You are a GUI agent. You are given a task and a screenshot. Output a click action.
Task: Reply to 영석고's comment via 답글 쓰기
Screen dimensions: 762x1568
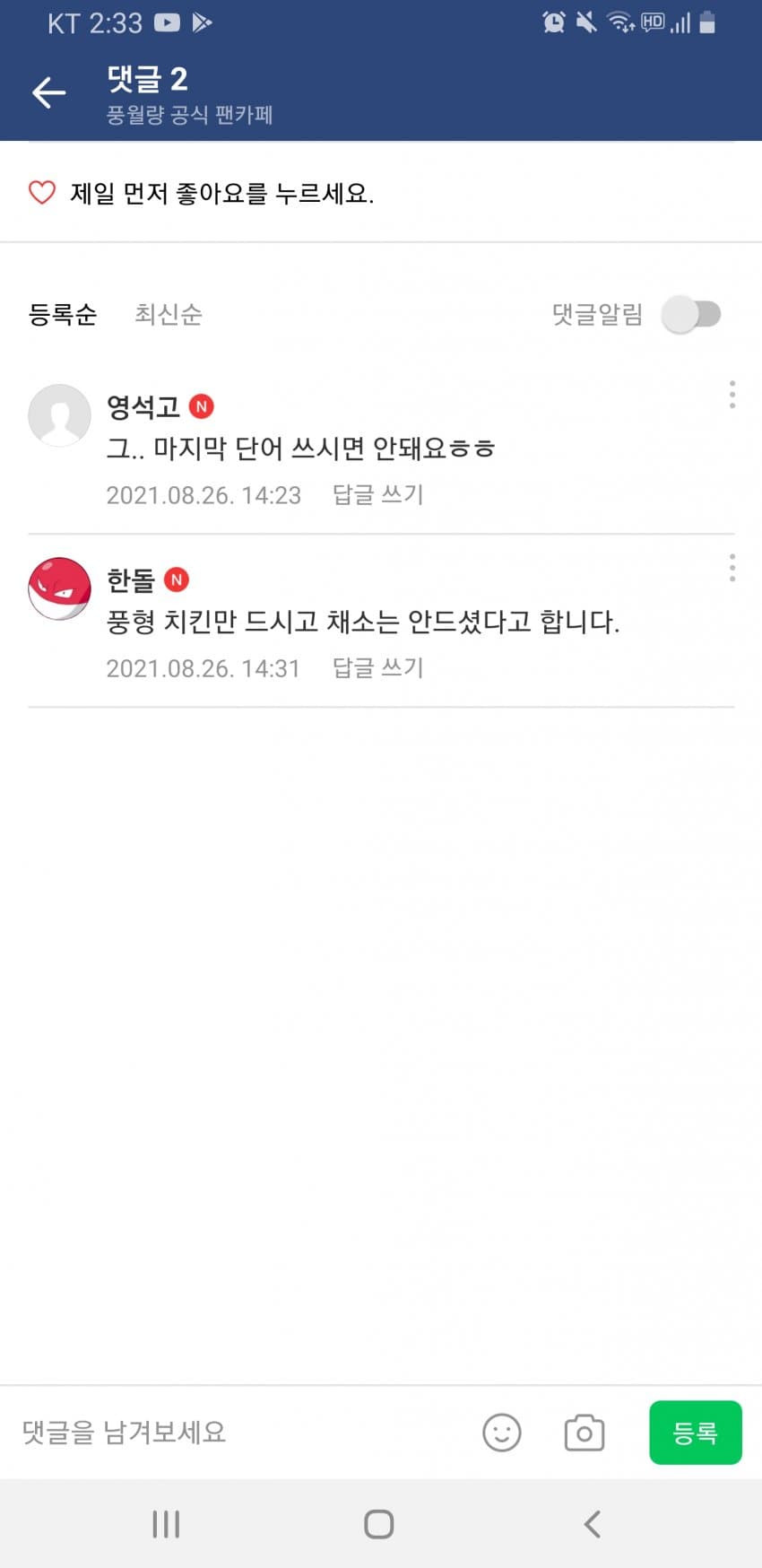coord(377,495)
